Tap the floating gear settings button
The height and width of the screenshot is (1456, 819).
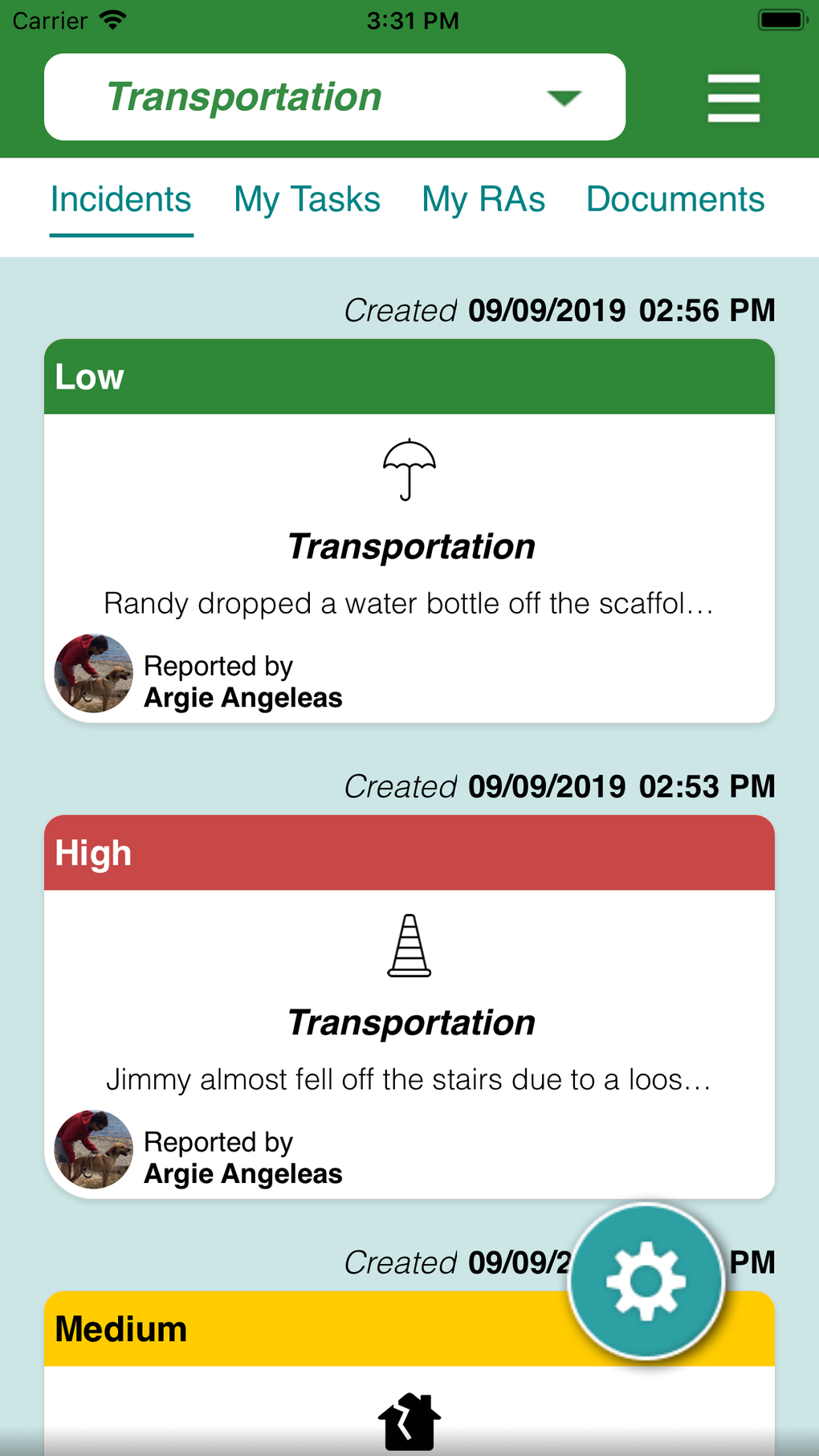646,1282
